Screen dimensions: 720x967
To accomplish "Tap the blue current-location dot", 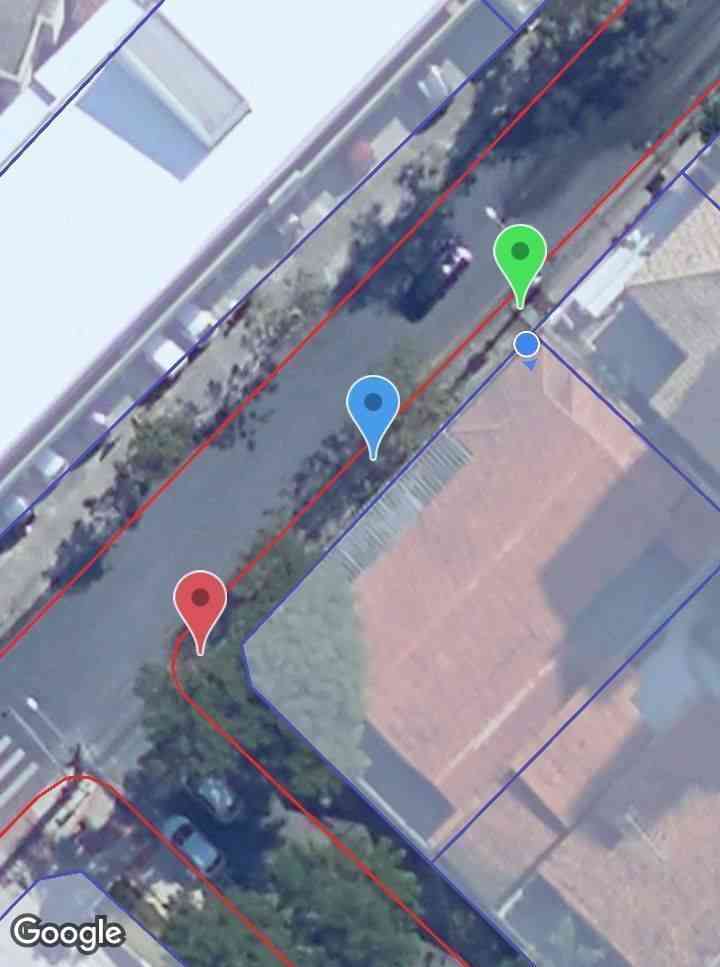I will 527,345.
